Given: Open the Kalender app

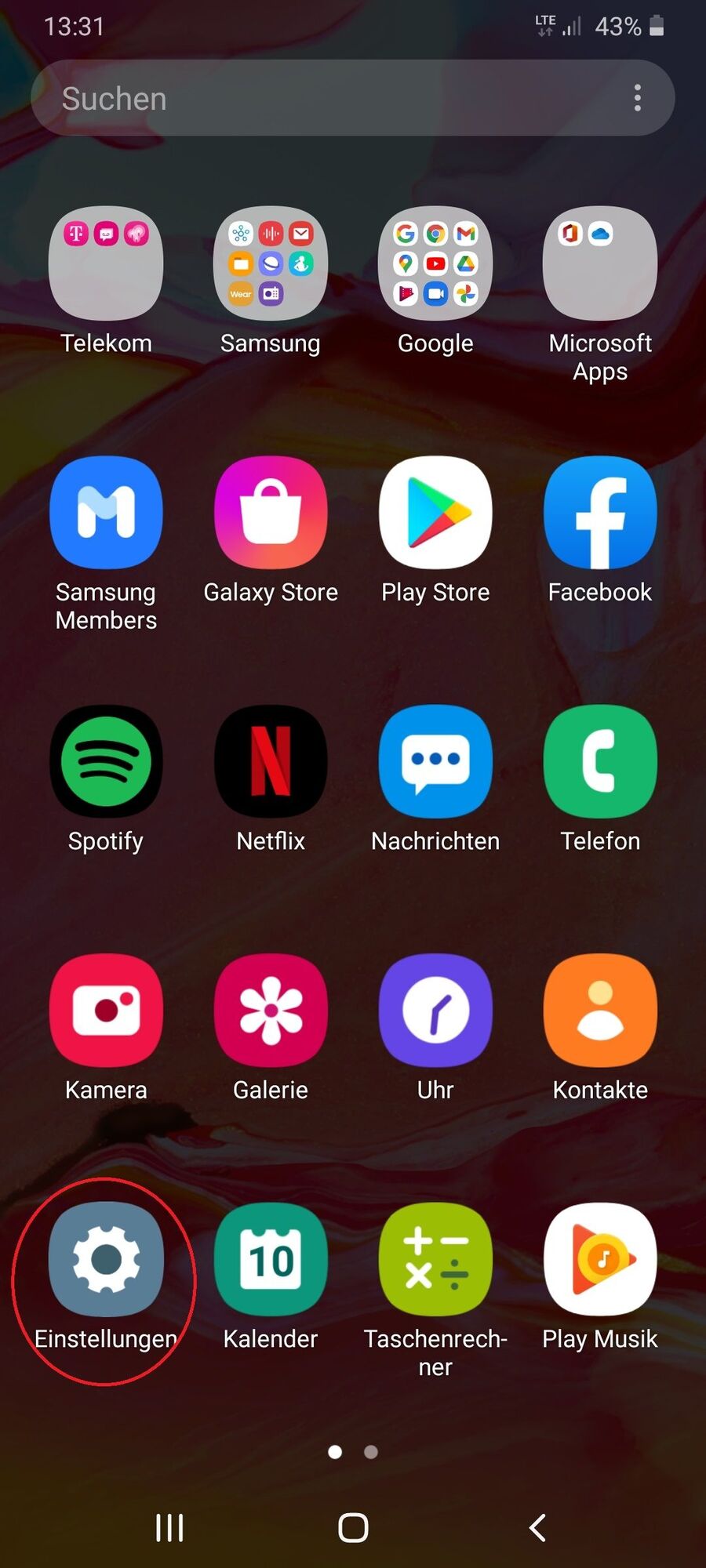Looking at the screenshot, I should tap(271, 1259).
